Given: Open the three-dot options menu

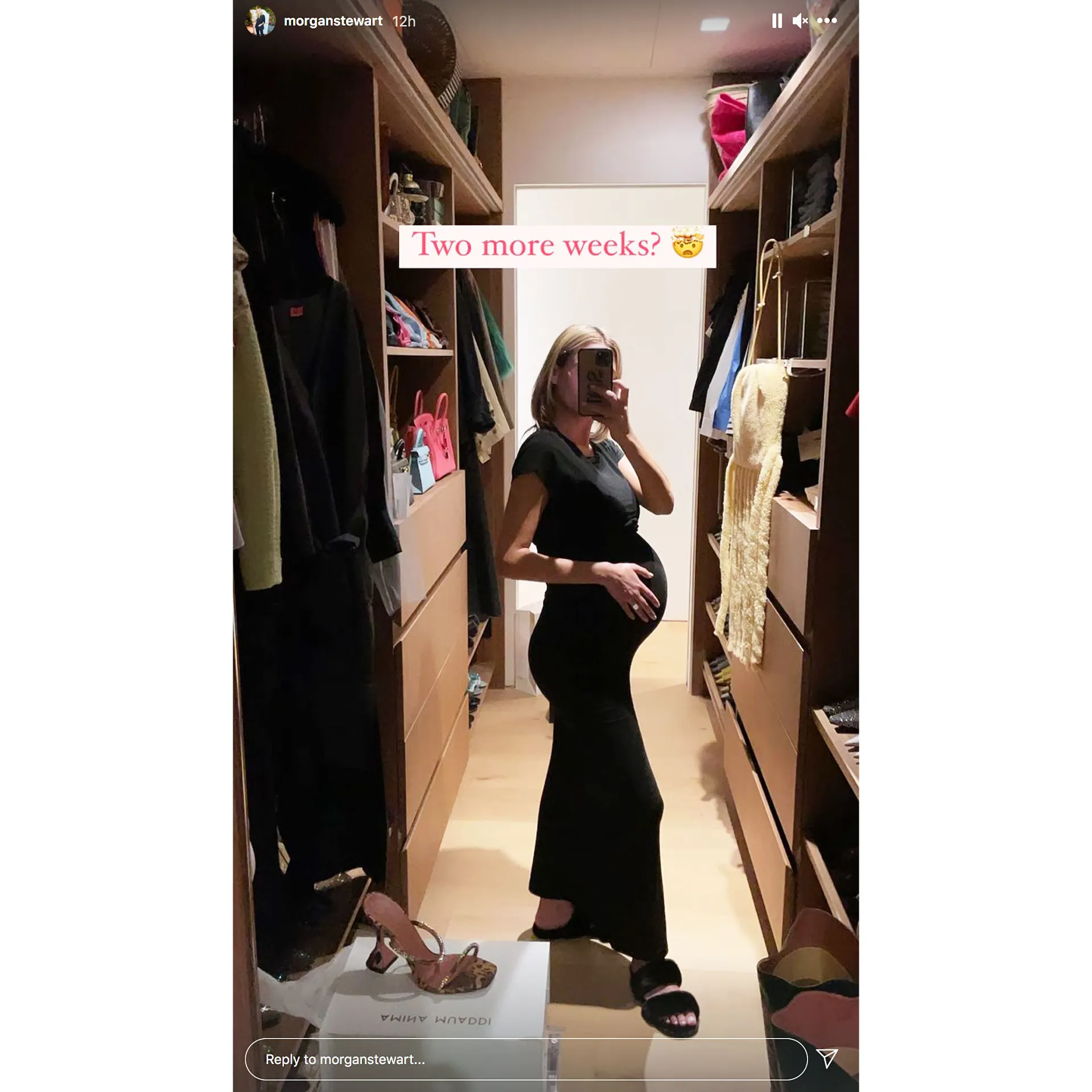Looking at the screenshot, I should (826, 21).
